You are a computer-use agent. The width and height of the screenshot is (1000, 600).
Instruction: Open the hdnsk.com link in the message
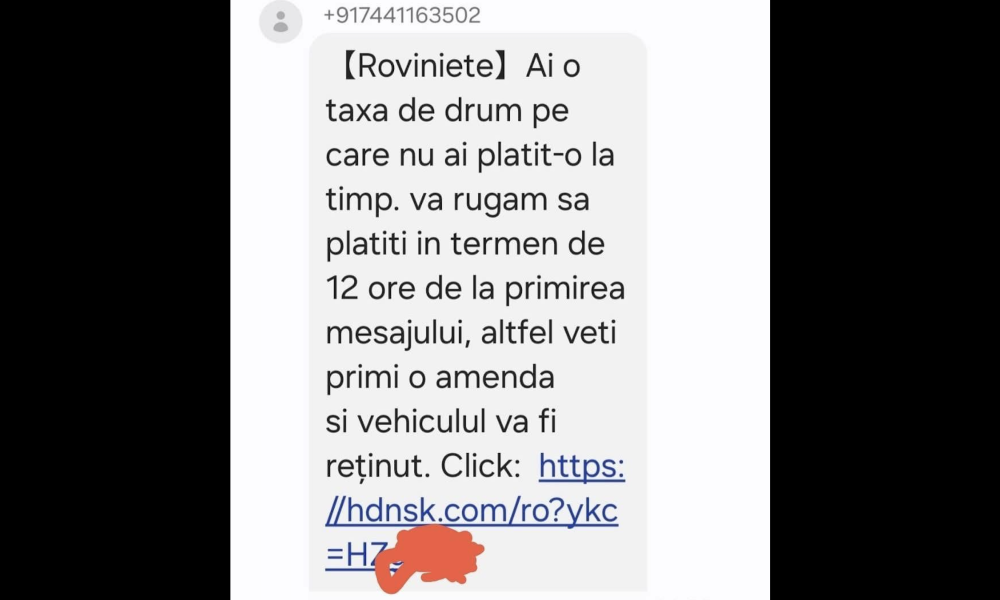point(472,512)
